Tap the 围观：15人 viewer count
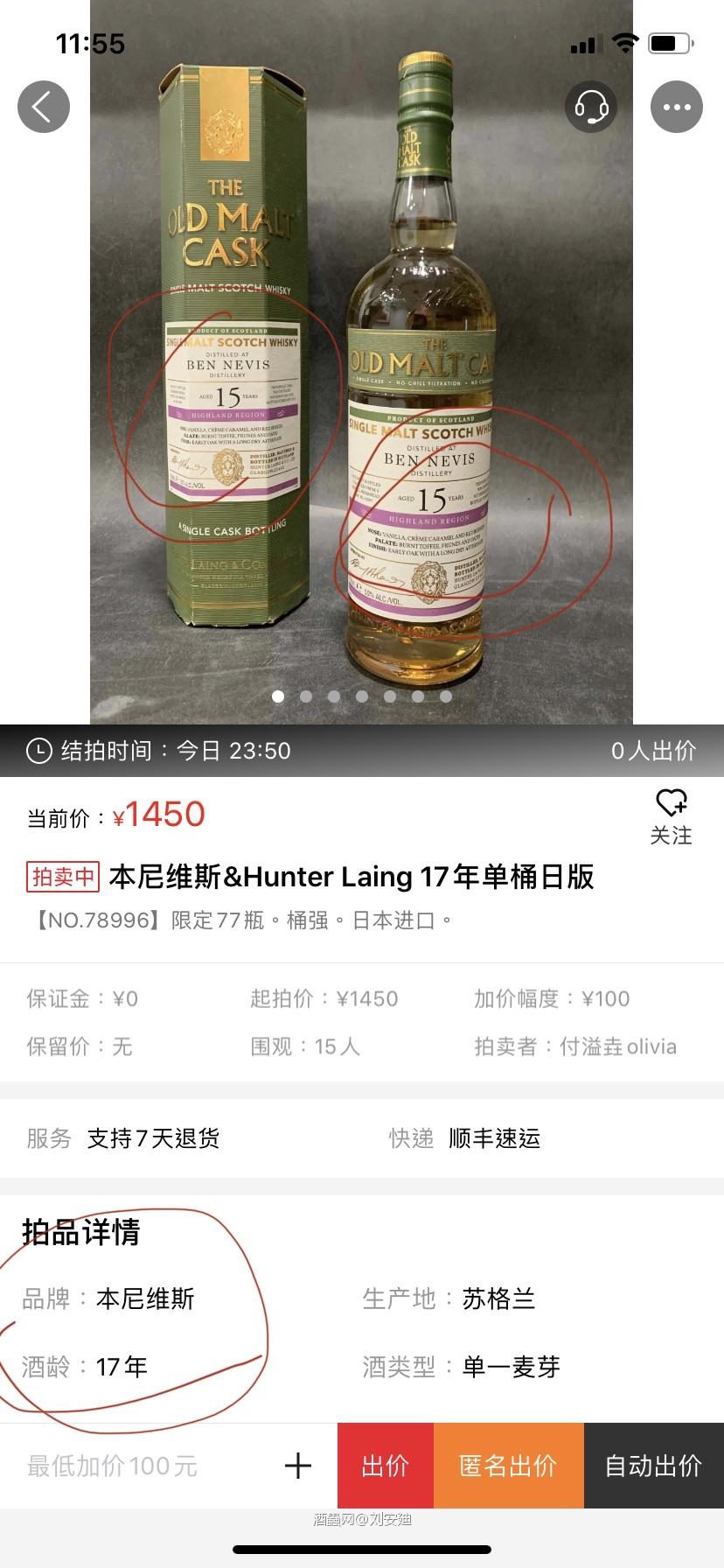This screenshot has height=1568, width=724. (x=302, y=1046)
